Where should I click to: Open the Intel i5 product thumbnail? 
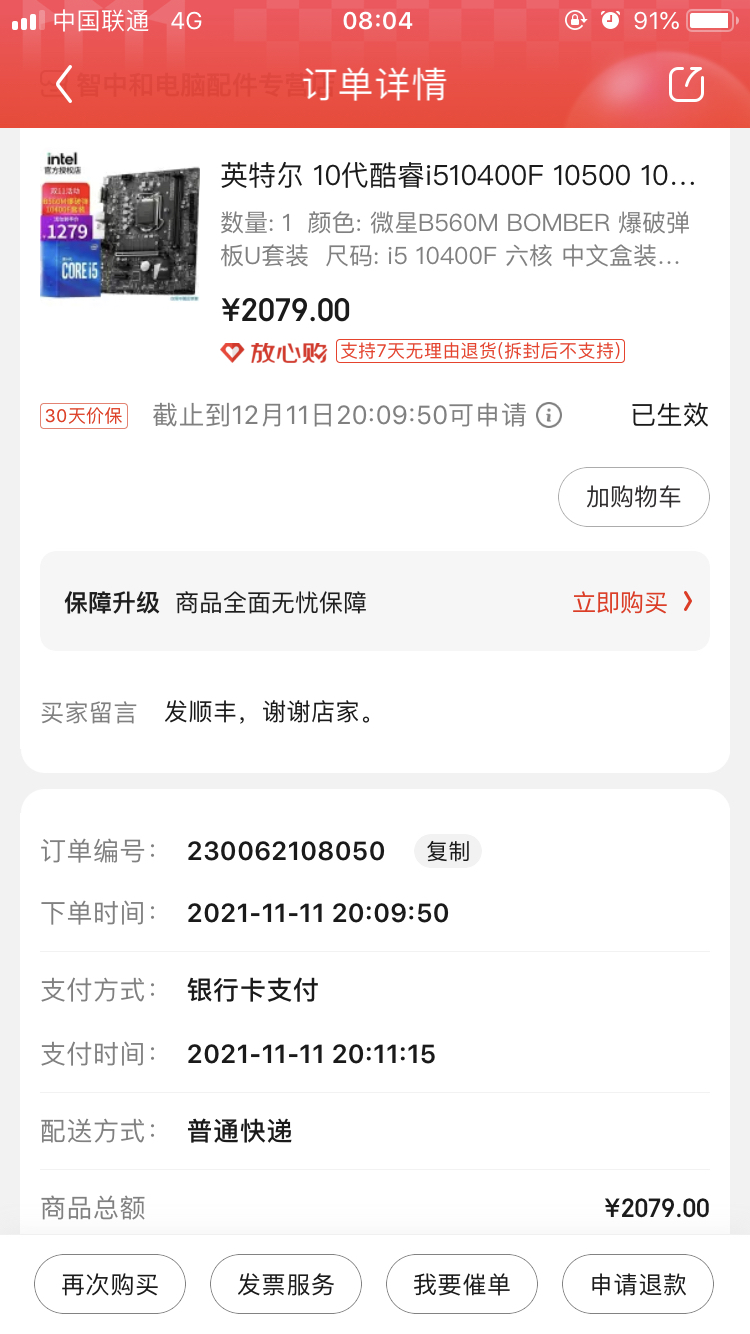120,225
